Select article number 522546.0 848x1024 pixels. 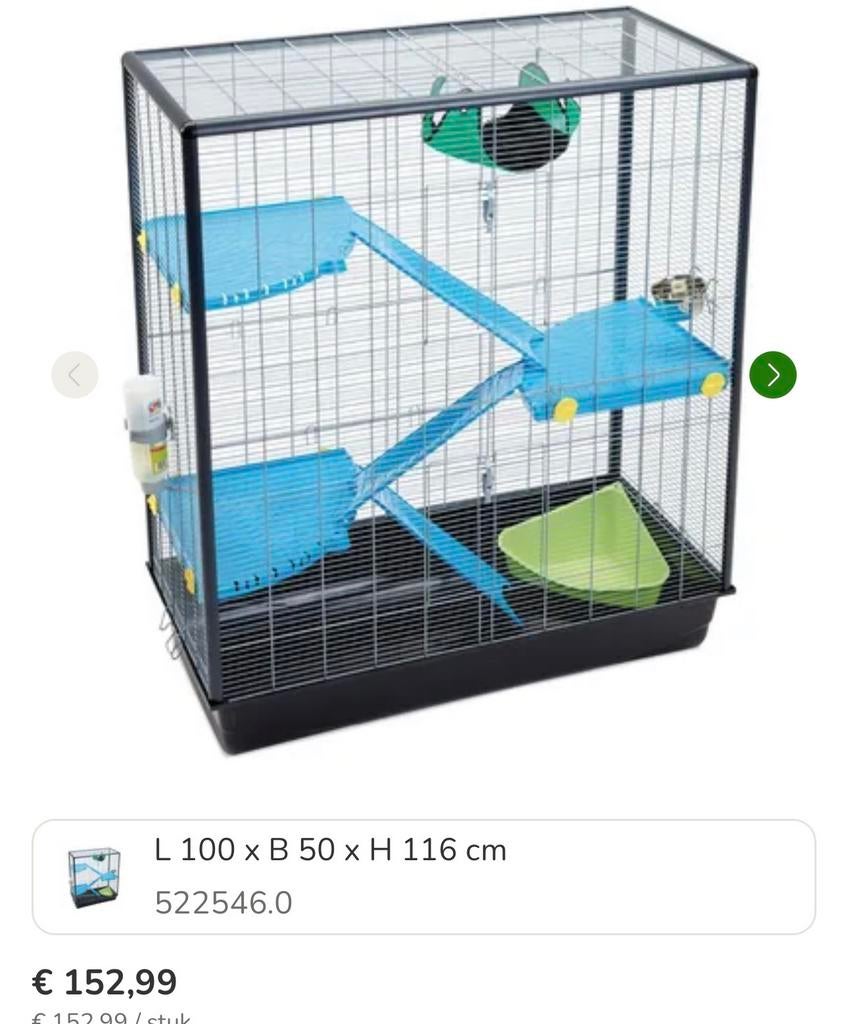[223, 901]
